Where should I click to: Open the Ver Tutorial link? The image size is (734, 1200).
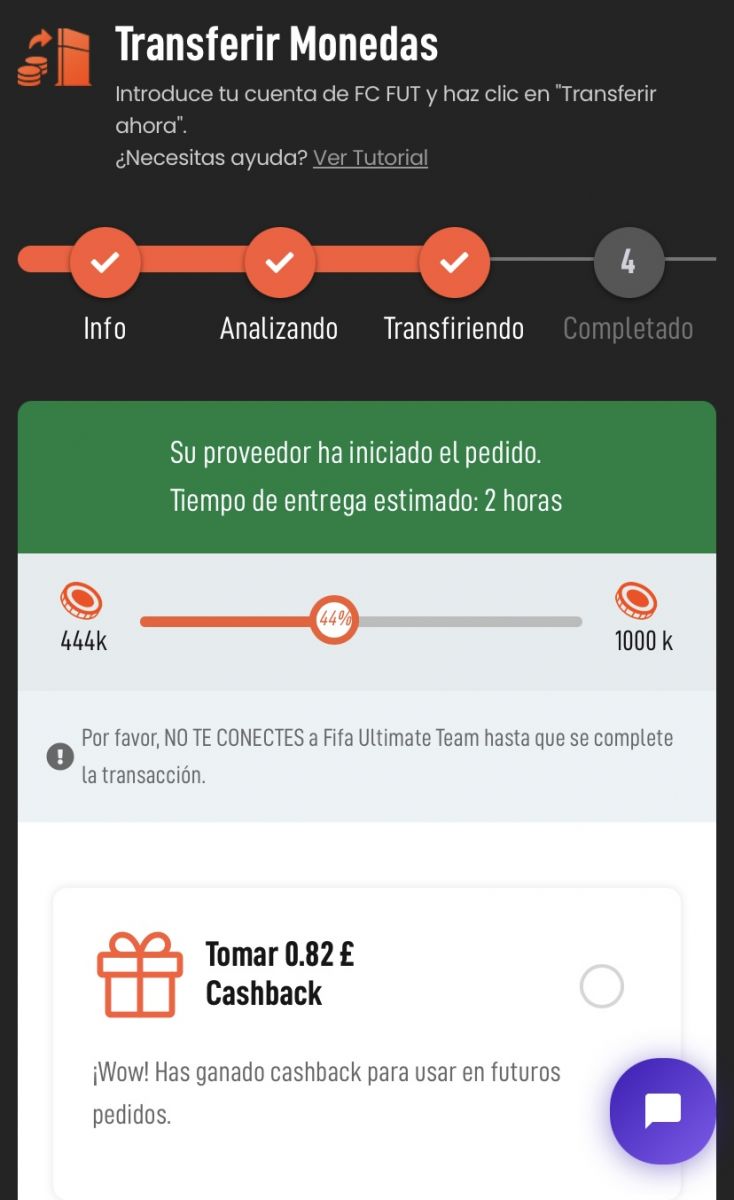370,158
